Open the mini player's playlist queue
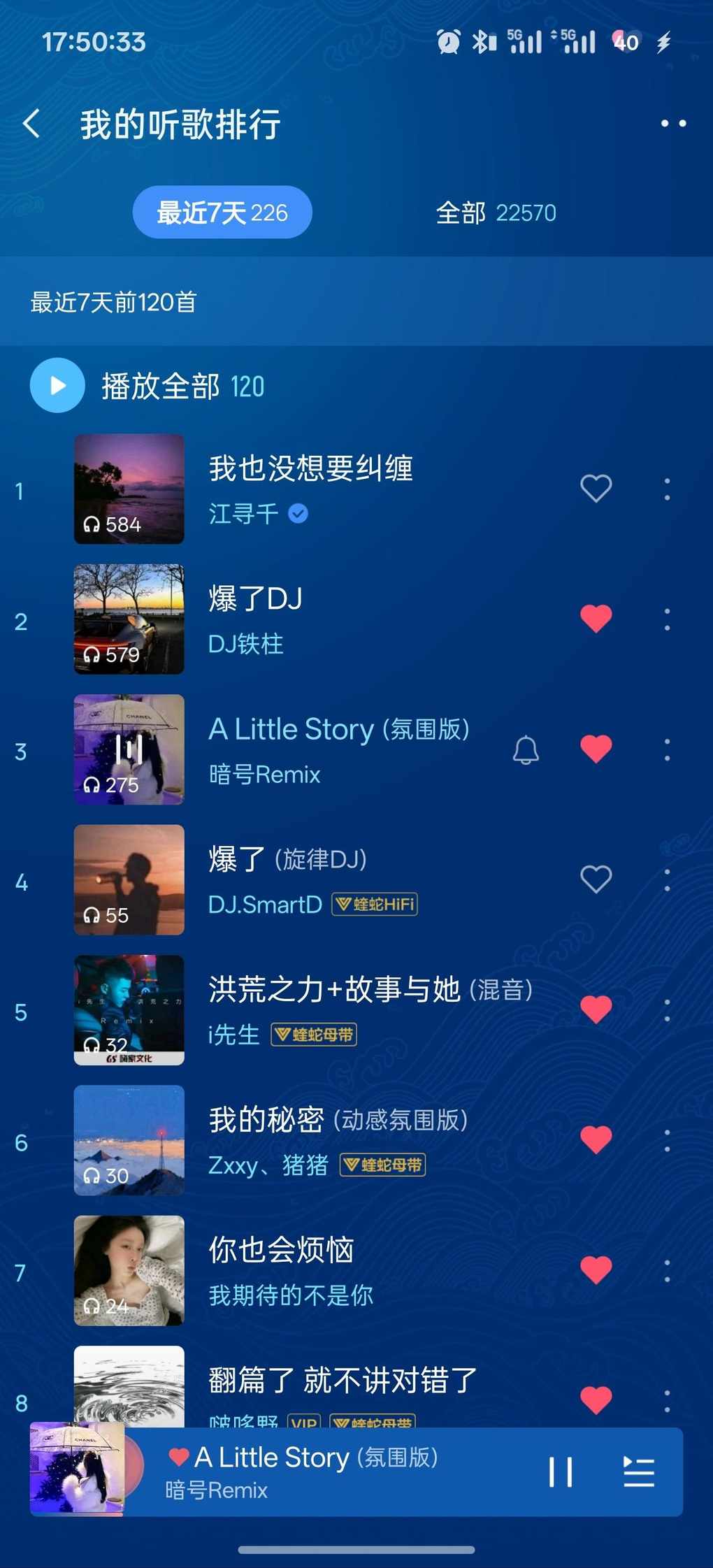This screenshot has width=713, height=1568. click(x=638, y=1472)
